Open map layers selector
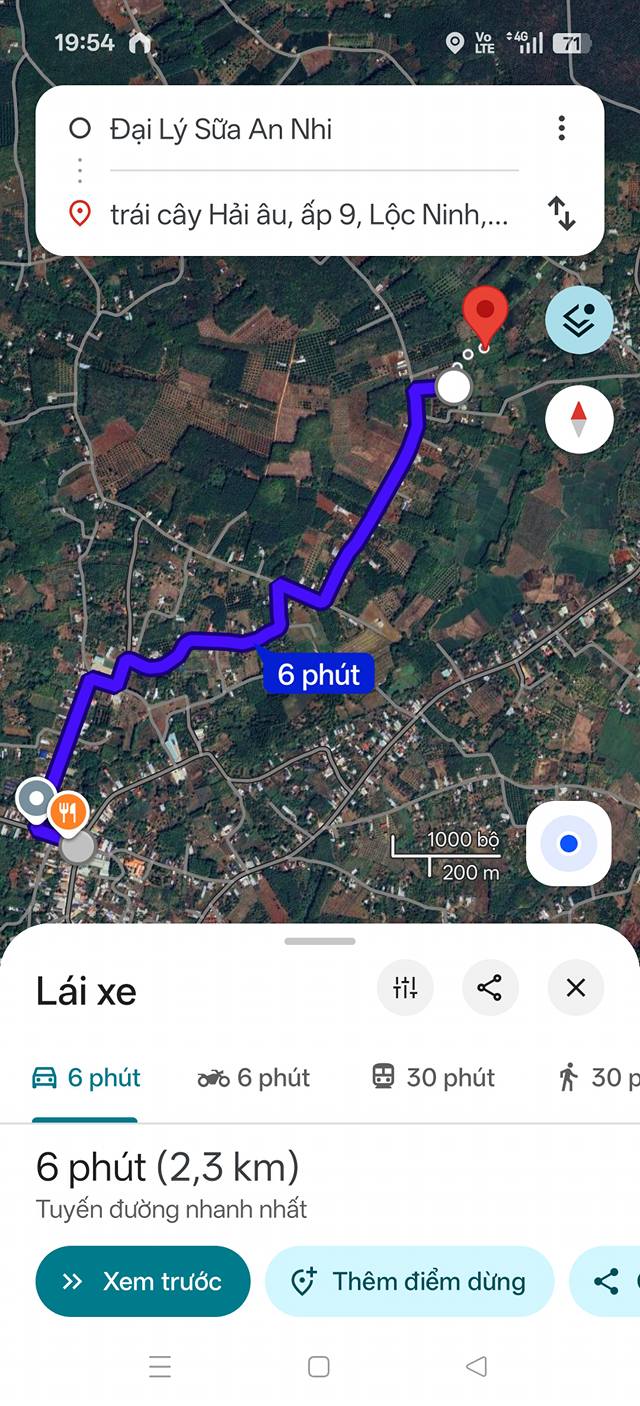Screen dimensions: 640x1406 pos(579,320)
